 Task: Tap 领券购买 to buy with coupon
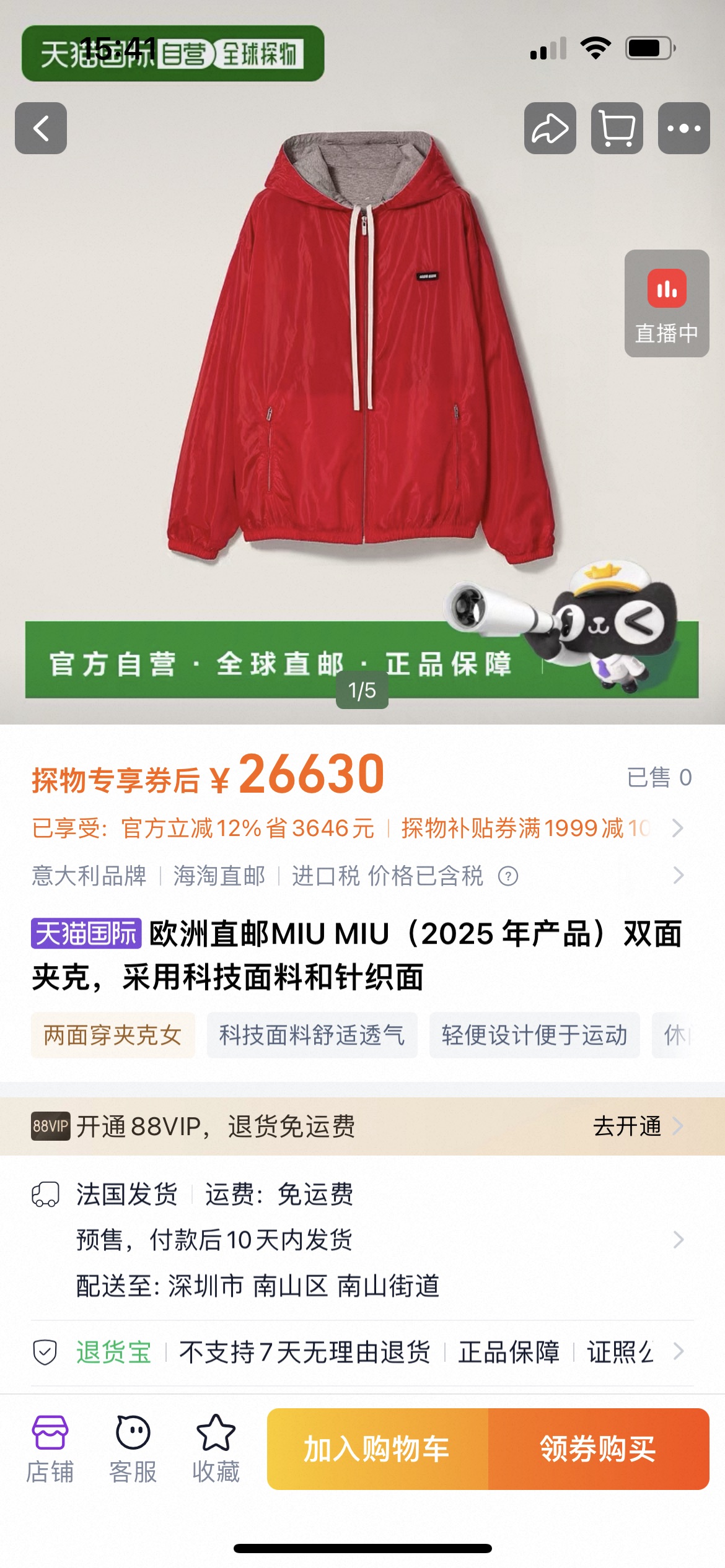click(598, 1449)
